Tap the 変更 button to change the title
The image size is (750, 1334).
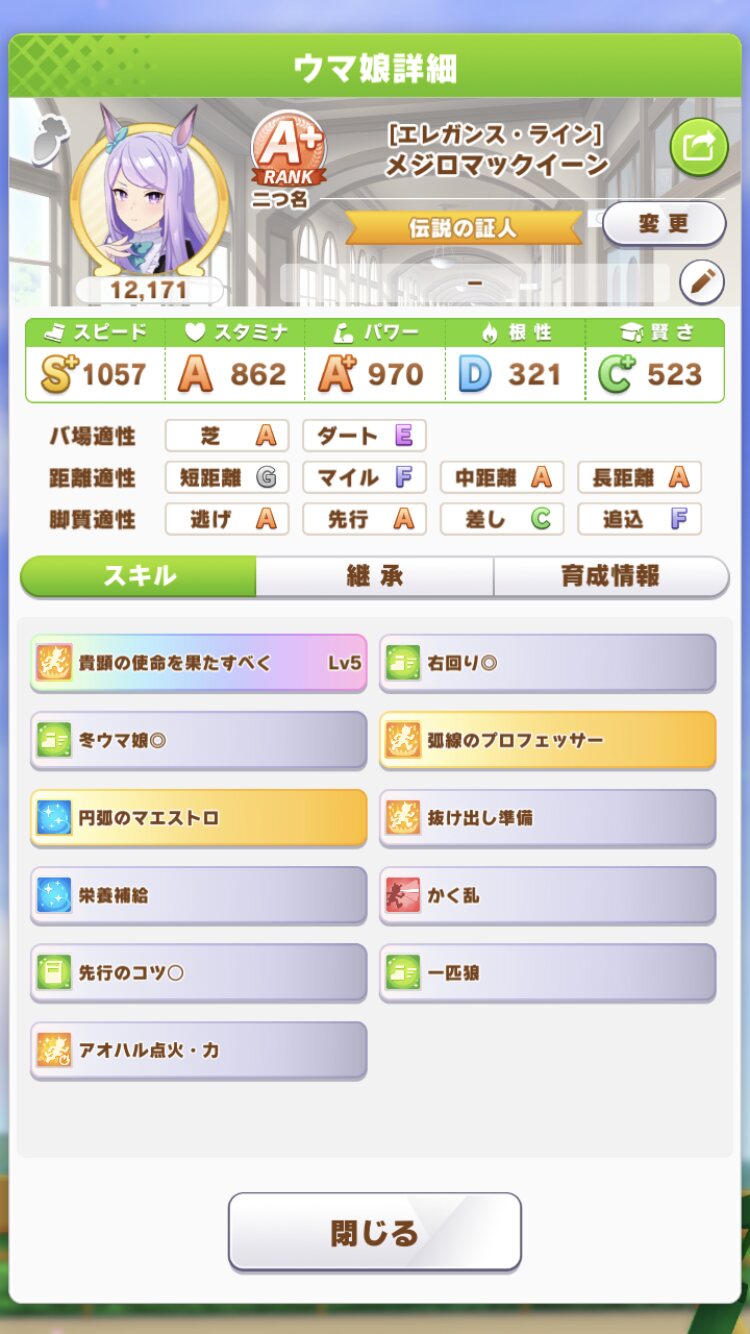(x=663, y=223)
